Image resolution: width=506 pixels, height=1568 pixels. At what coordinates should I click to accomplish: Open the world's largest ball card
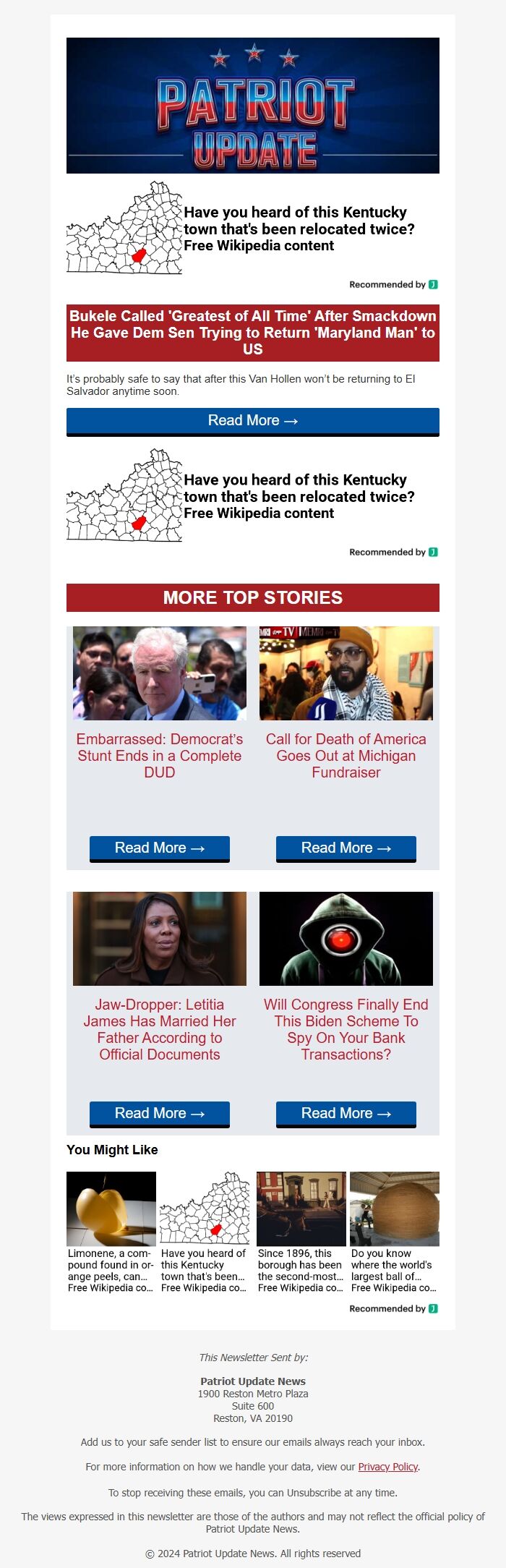tap(394, 1232)
